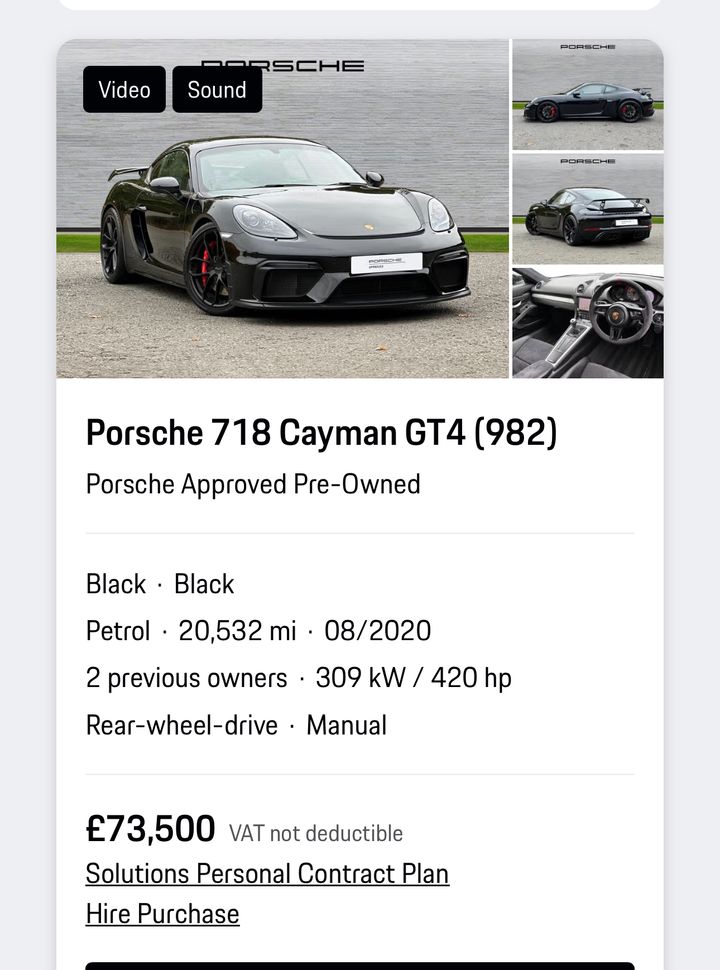Play the Sound clip for this car
This screenshot has height=970, width=720.
coord(217,90)
